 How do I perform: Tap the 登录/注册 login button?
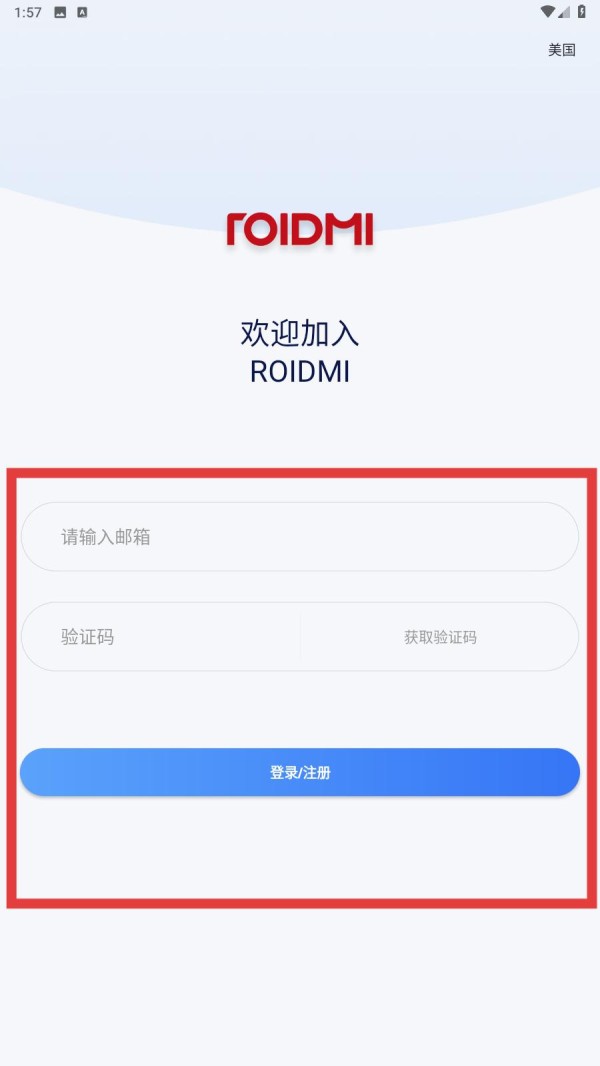pos(300,772)
